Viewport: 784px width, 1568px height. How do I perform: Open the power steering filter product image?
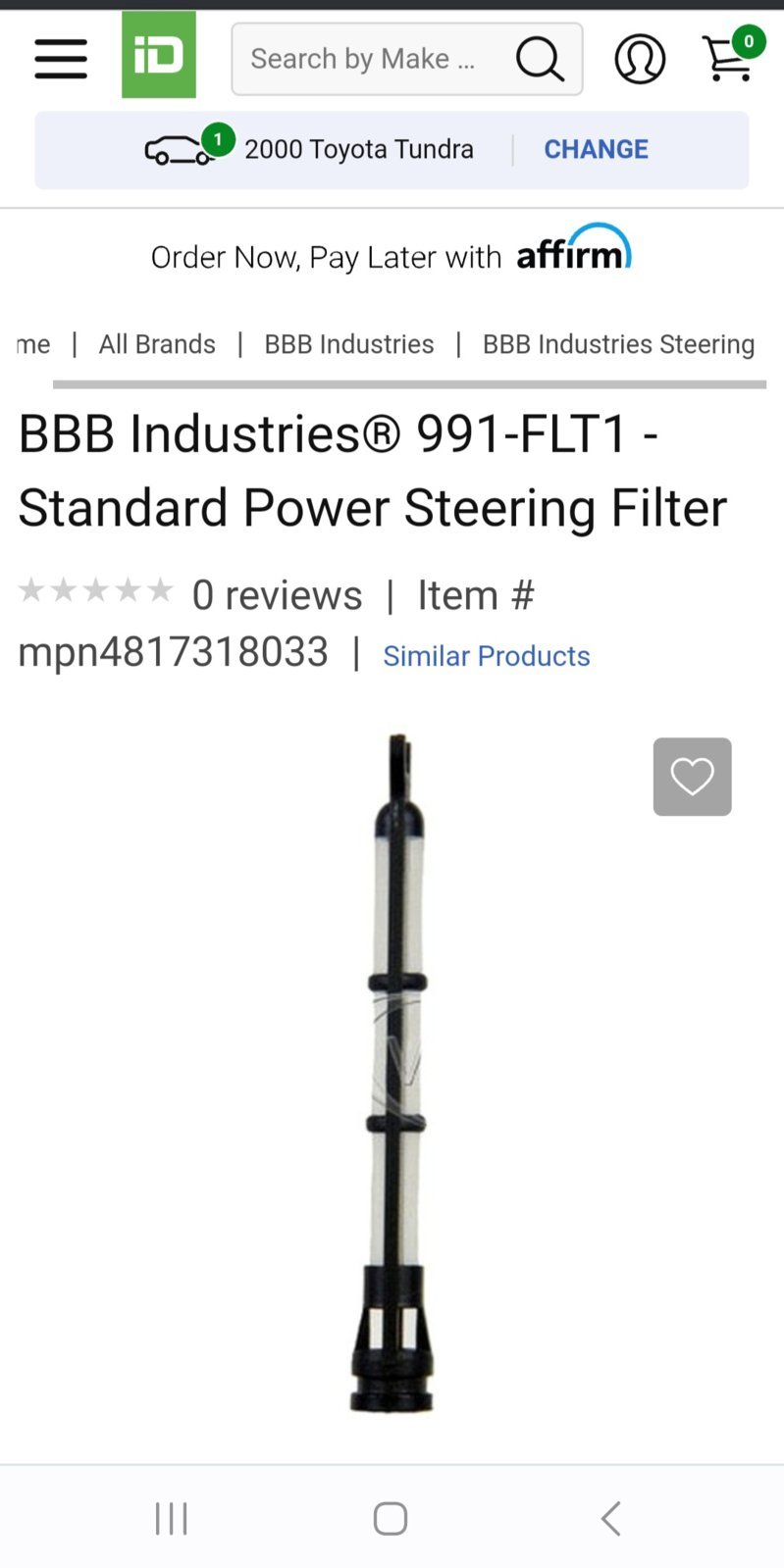pos(392,1074)
